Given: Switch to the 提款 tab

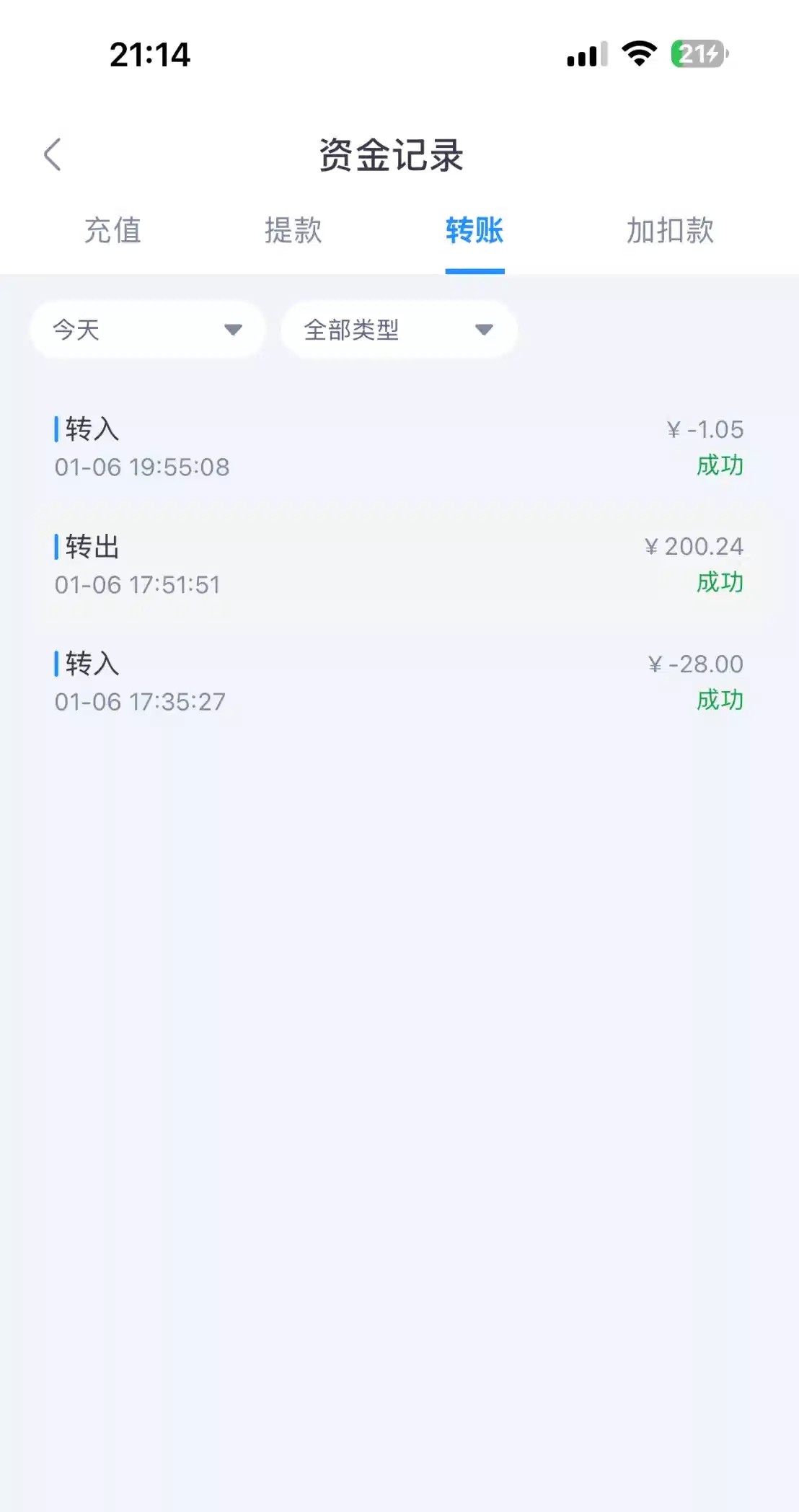Looking at the screenshot, I should 293,231.
